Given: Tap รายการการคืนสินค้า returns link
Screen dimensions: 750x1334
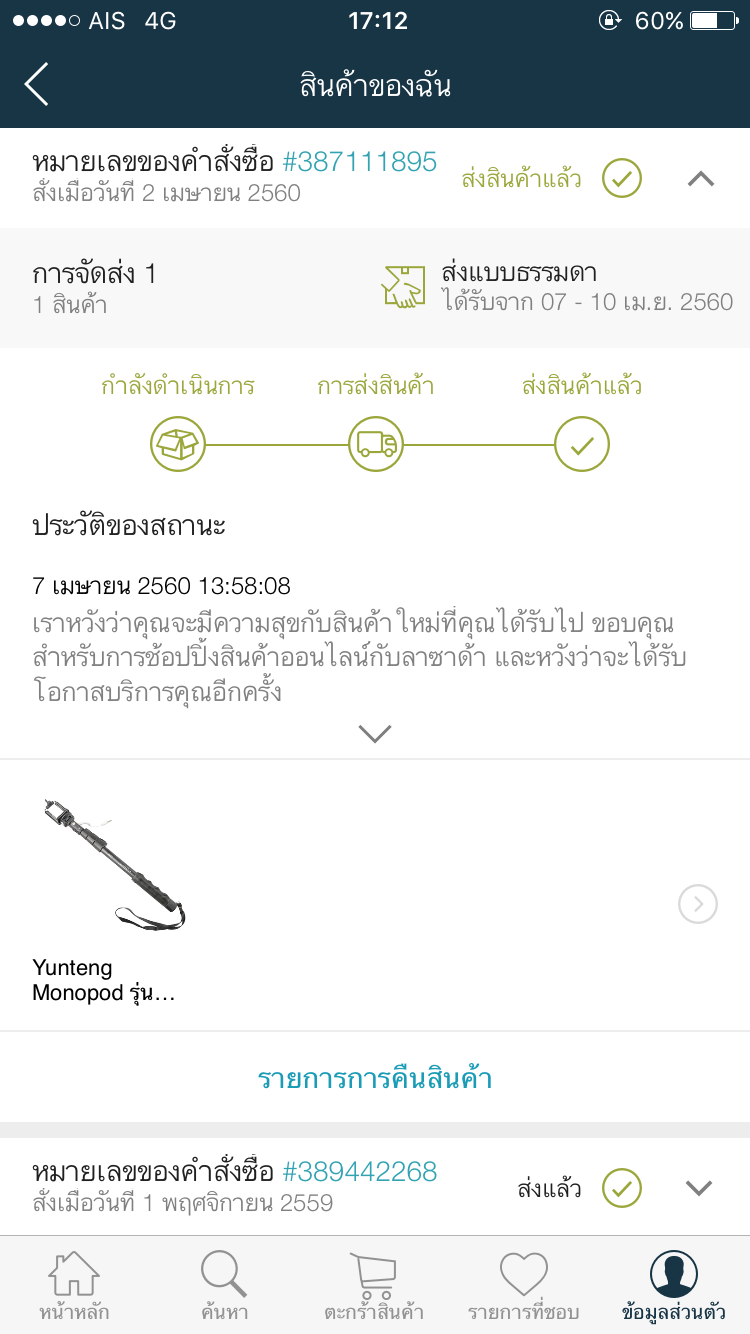Looking at the screenshot, I should [375, 1079].
